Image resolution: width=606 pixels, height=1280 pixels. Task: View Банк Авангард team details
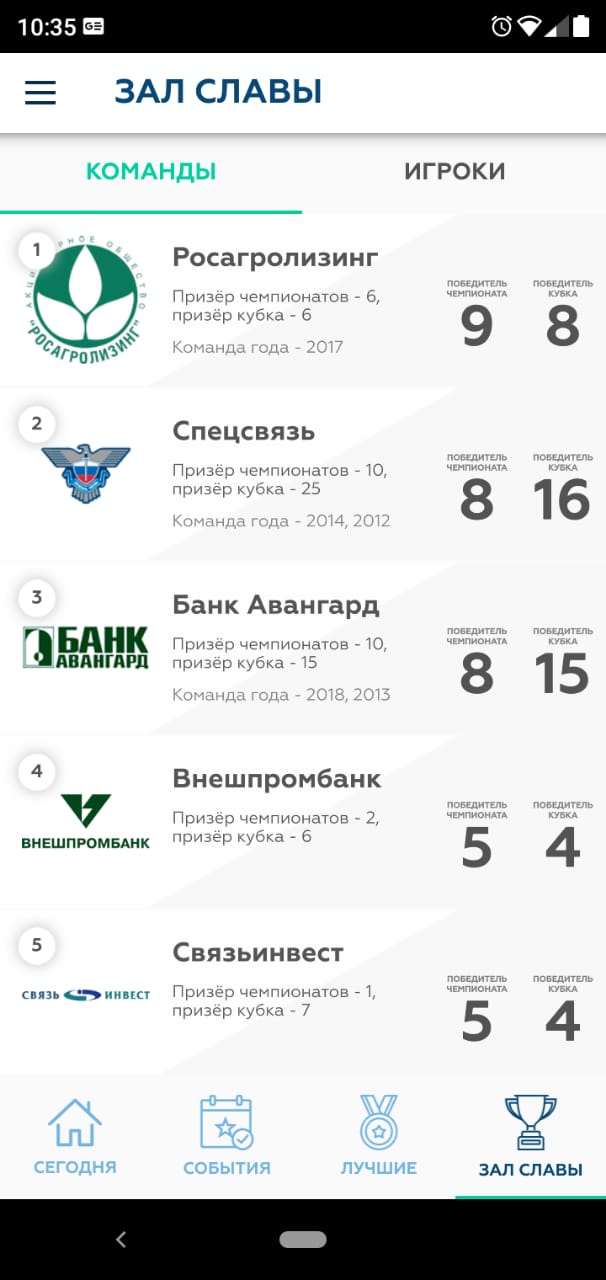[x=303, y=648]
